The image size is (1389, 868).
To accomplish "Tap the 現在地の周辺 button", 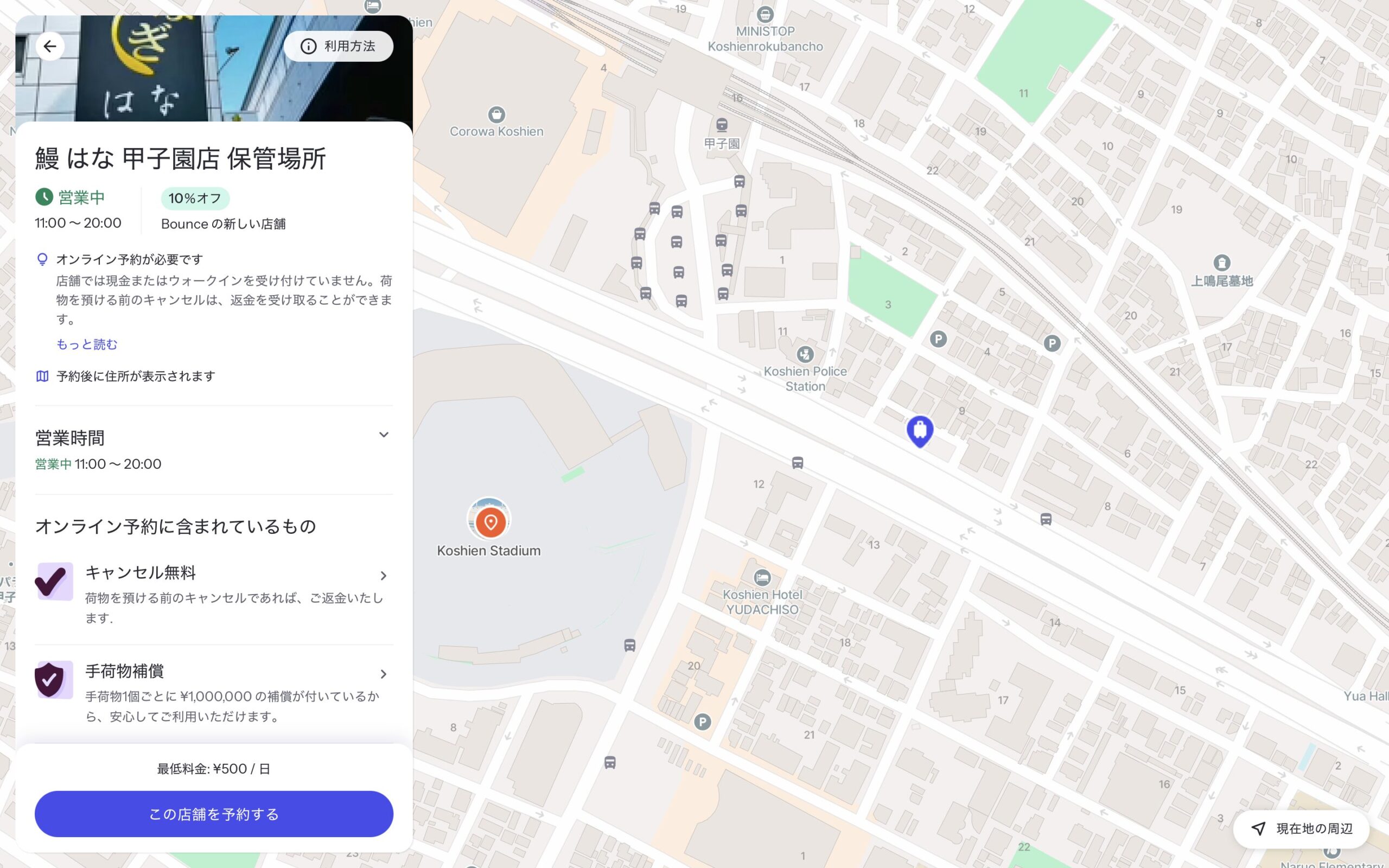I will pyautogui.click(x=1301, y=828).
